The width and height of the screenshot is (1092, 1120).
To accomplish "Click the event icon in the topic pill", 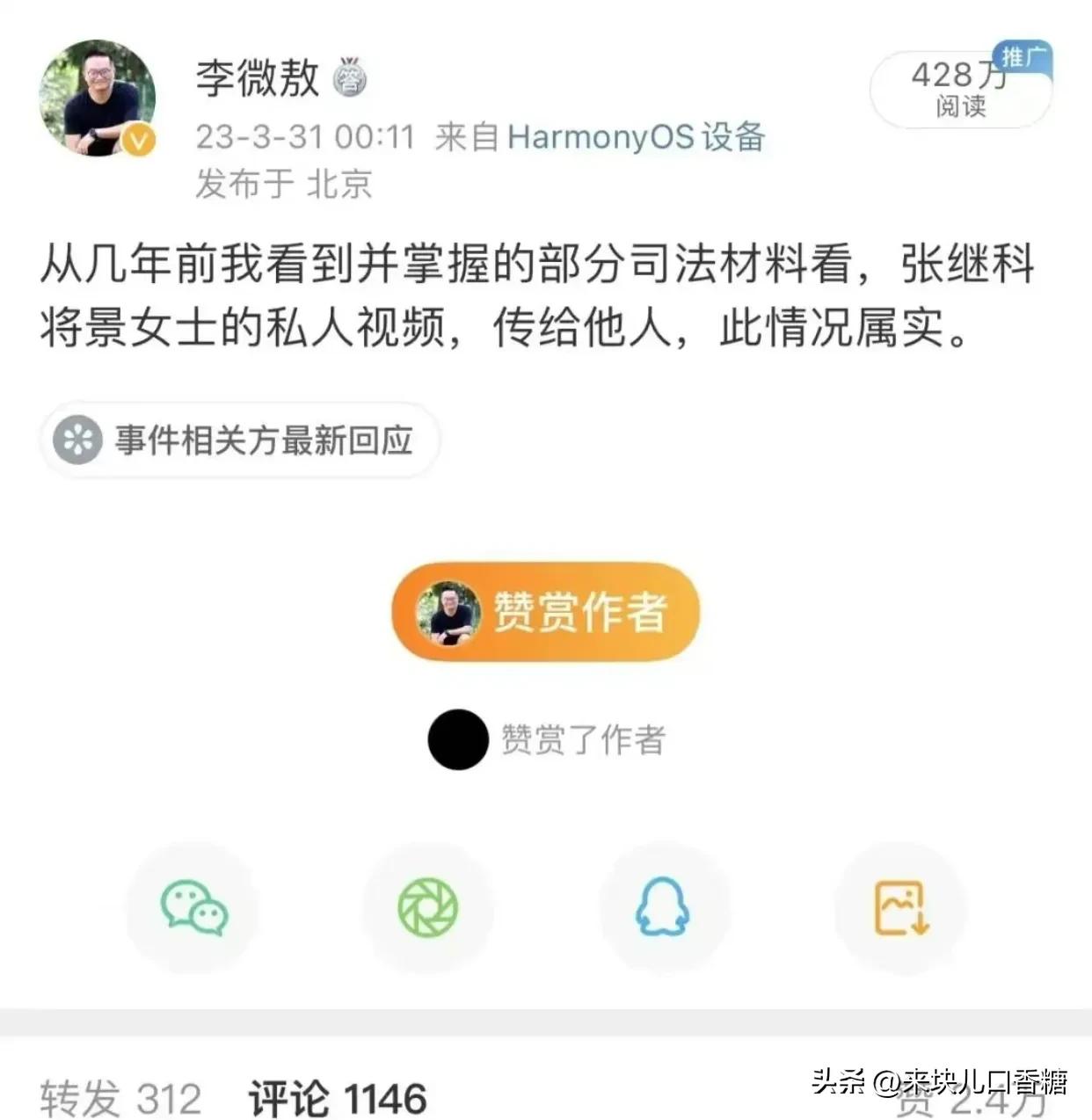I will point(77,442).
